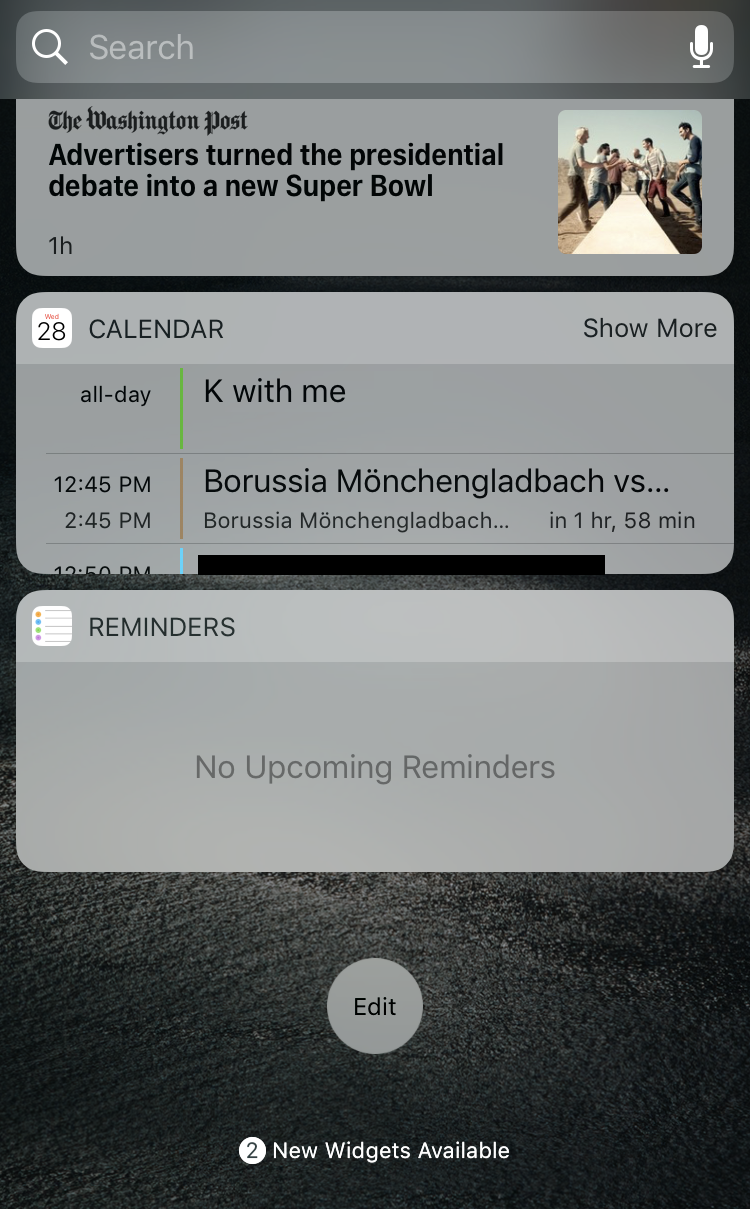Tap The Washington Post logo
The width and height of the screenshot is (750, 1209).
coord(146,120)
